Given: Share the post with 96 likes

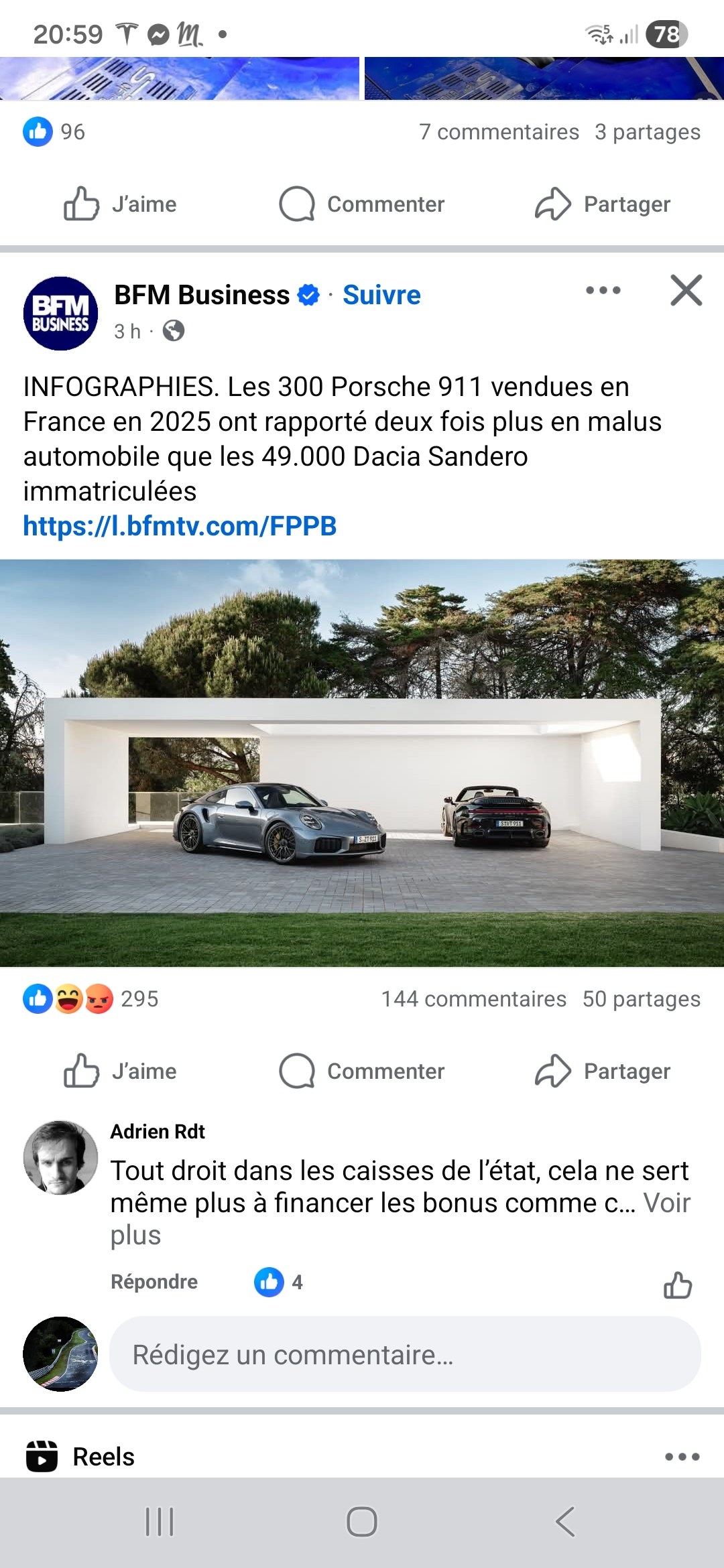Looking at the screenshot, I should [x=603, y=204].
